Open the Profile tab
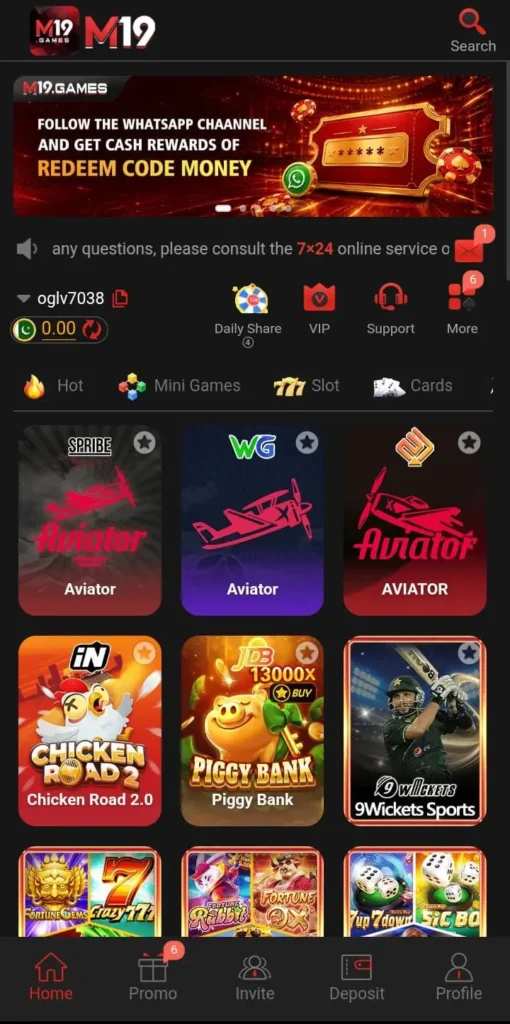The height and width of the screenshot is (1024, 510). pyautogui.click(x=459, y=977)
